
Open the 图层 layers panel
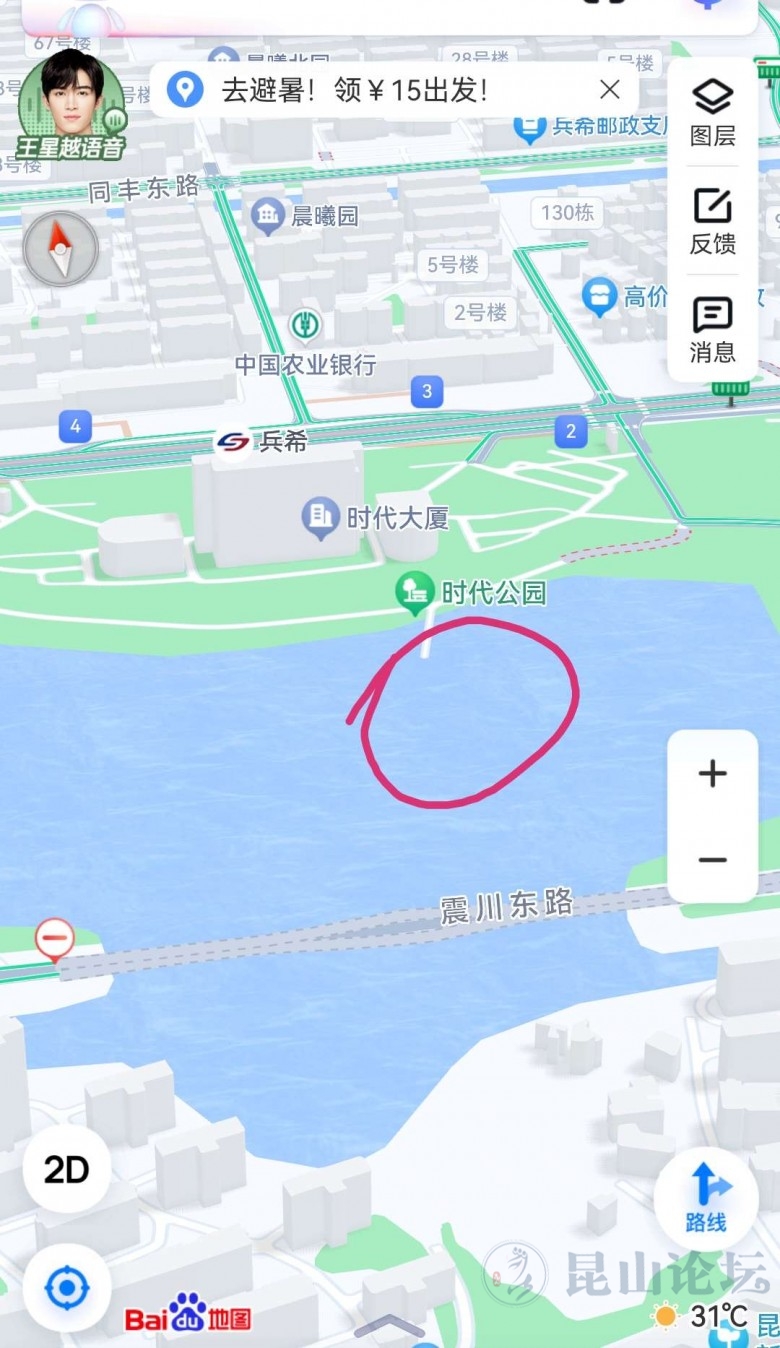pos(712,112)
